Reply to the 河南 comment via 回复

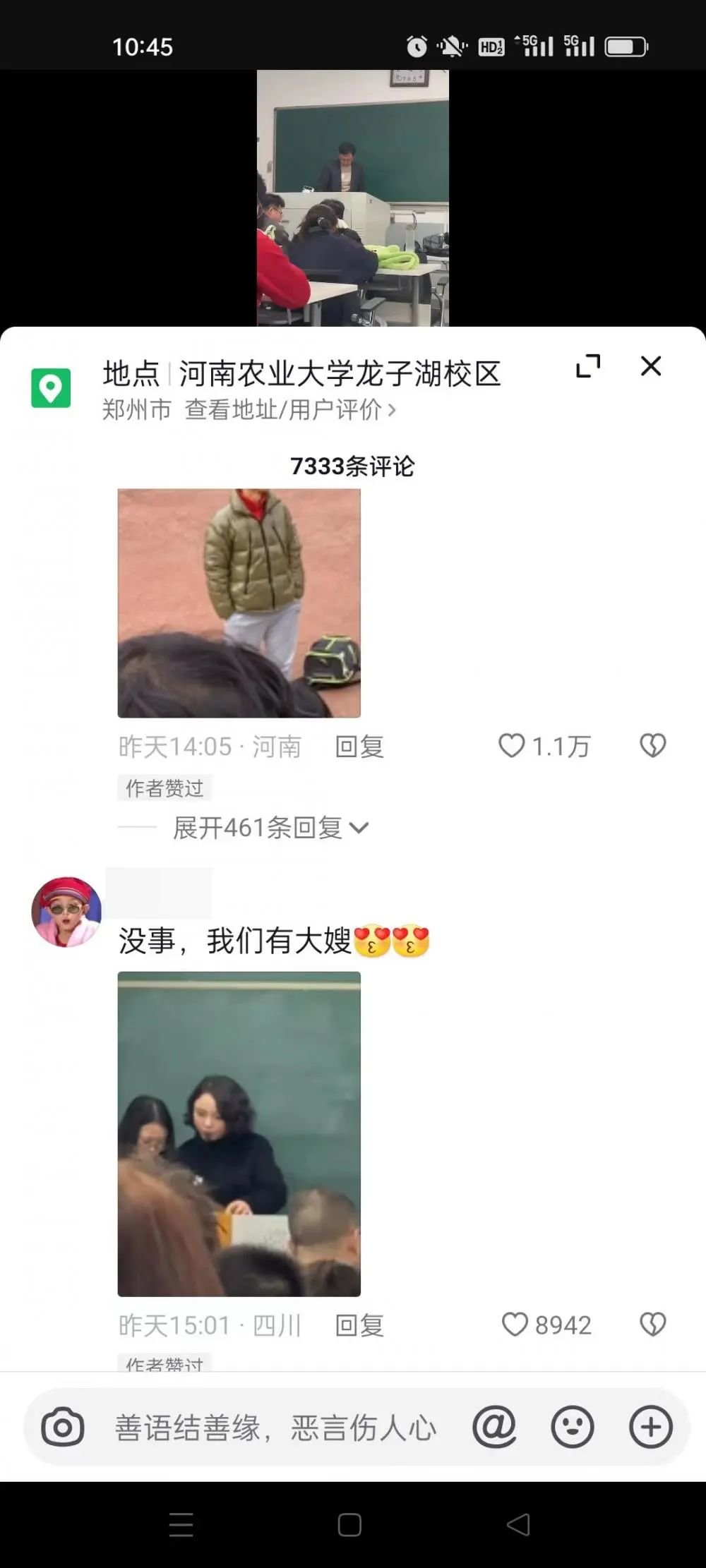point(361,745)
